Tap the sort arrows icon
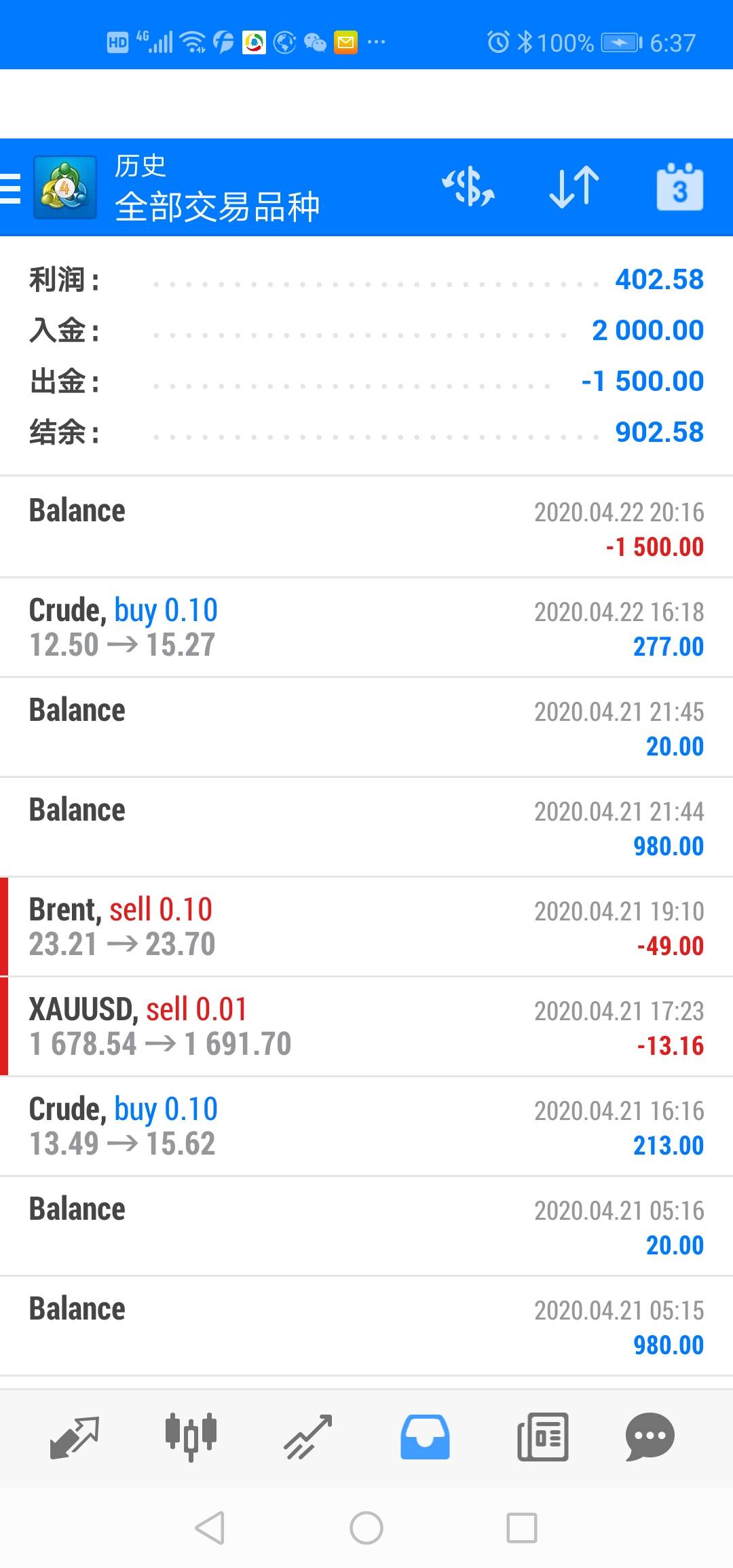733x1568 pixels. (574, 187)
